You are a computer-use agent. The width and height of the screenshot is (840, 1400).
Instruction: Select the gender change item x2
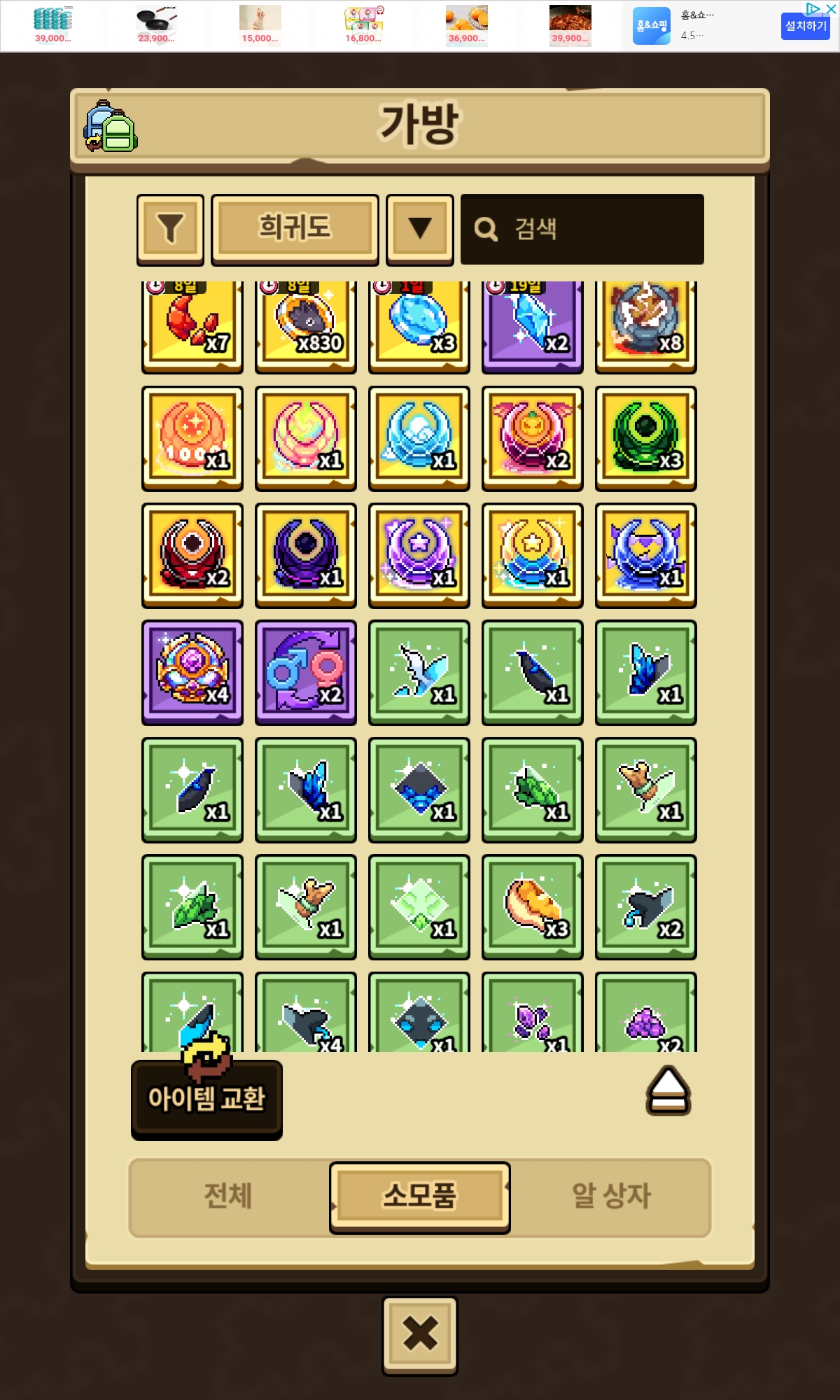(306, 672)
